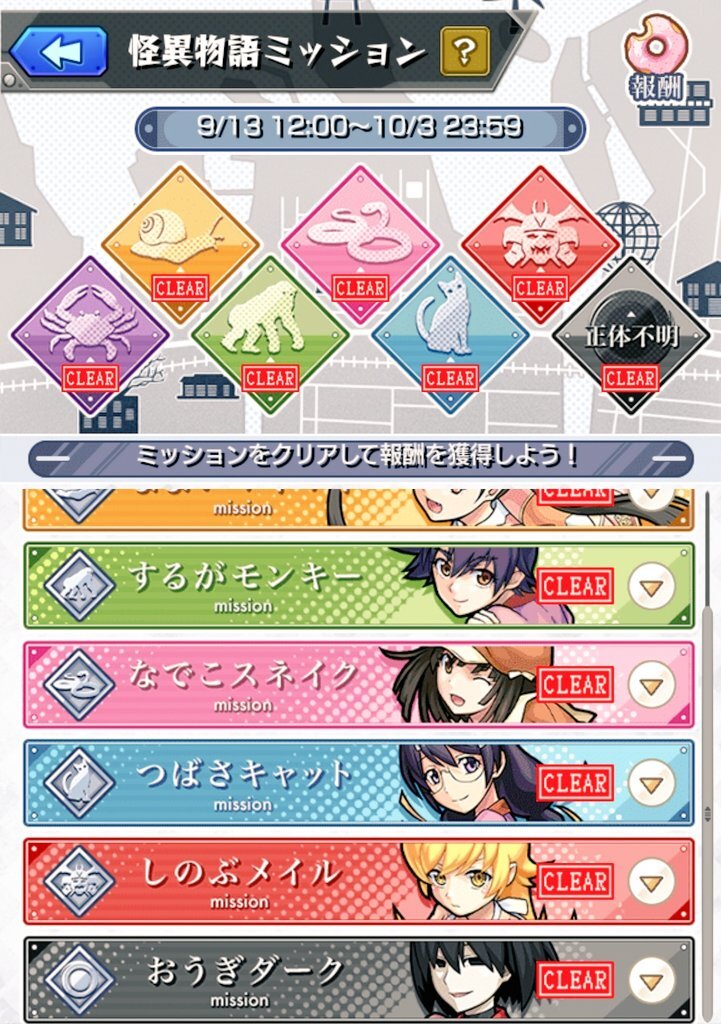Select the red bat demon diamond tile

pyautogui.click(x=540, y=244)
